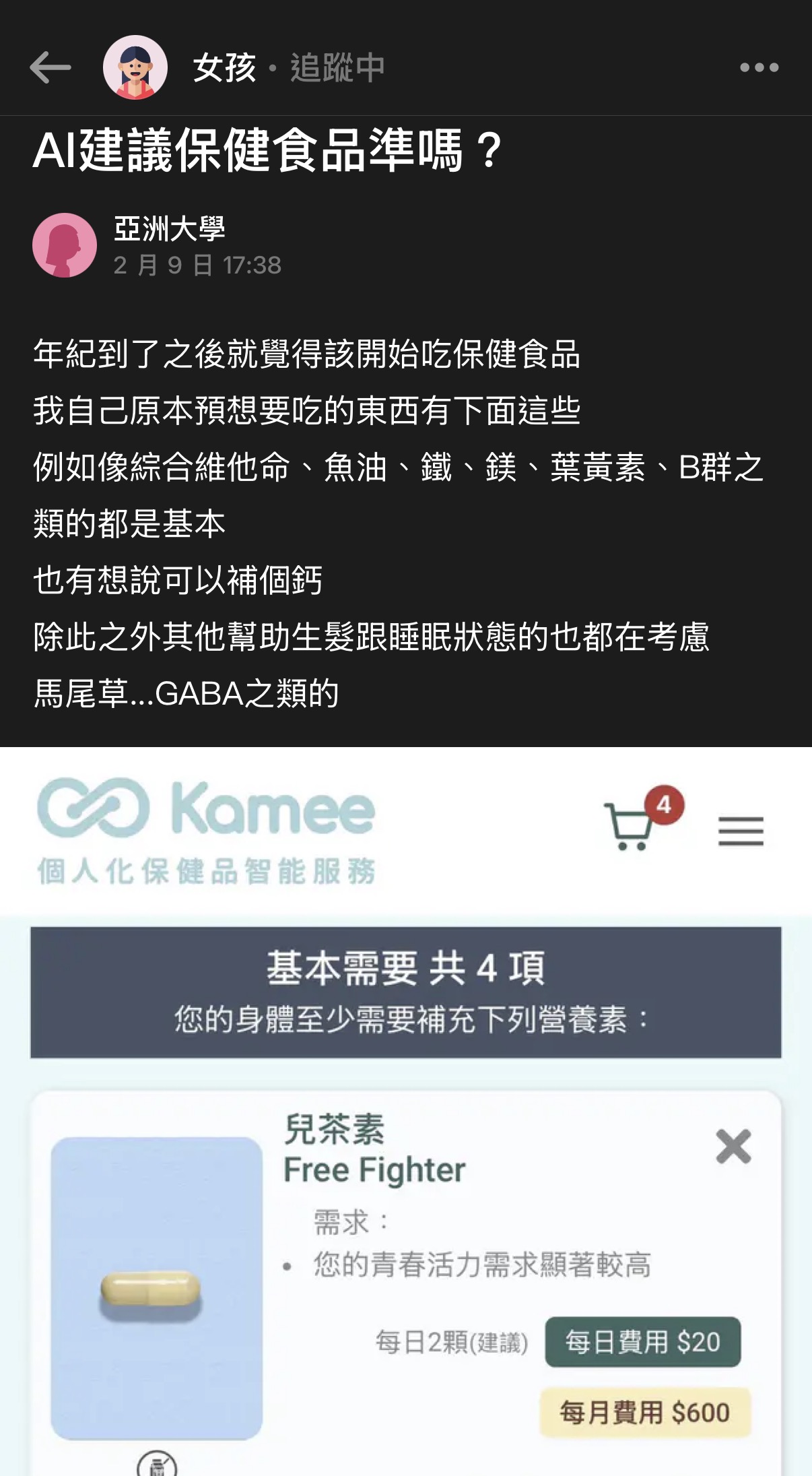View the 亞洲大學 poster avatar

coord(65,245)
